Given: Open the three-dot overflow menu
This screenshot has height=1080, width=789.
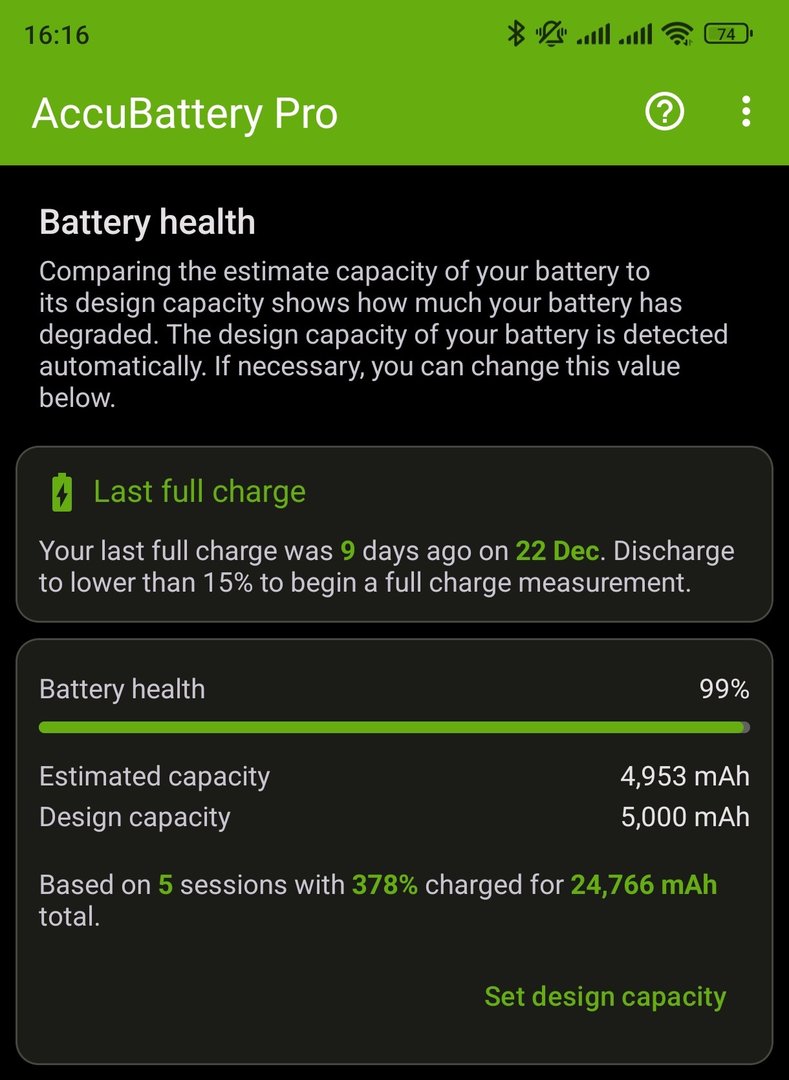Looking at the screenshot, I should 746,112.
